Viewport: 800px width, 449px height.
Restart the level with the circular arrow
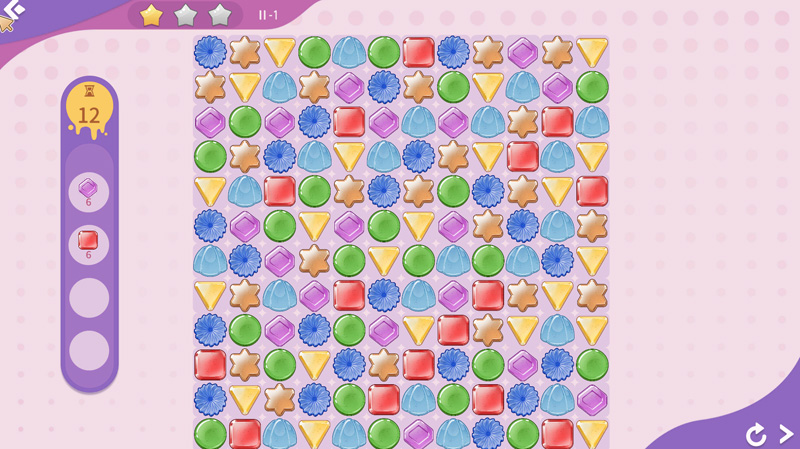756,434
